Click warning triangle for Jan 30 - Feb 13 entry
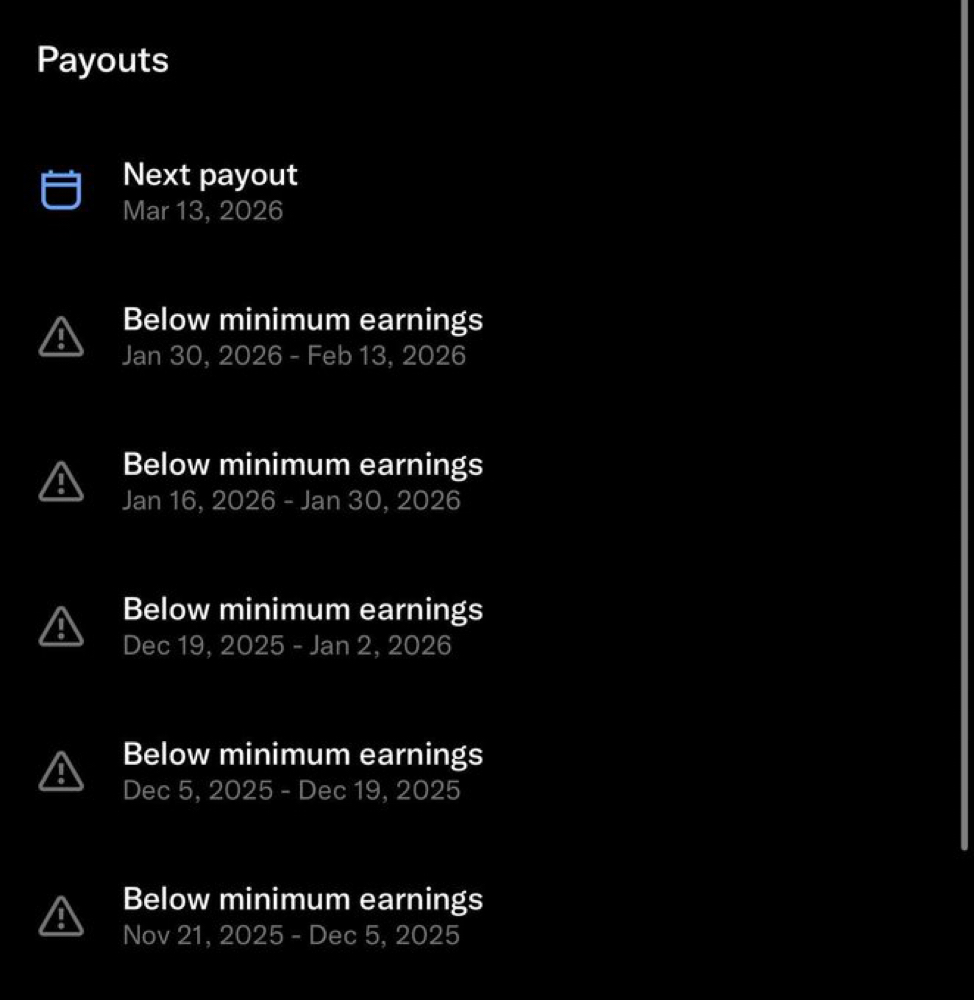 (61, 336)
